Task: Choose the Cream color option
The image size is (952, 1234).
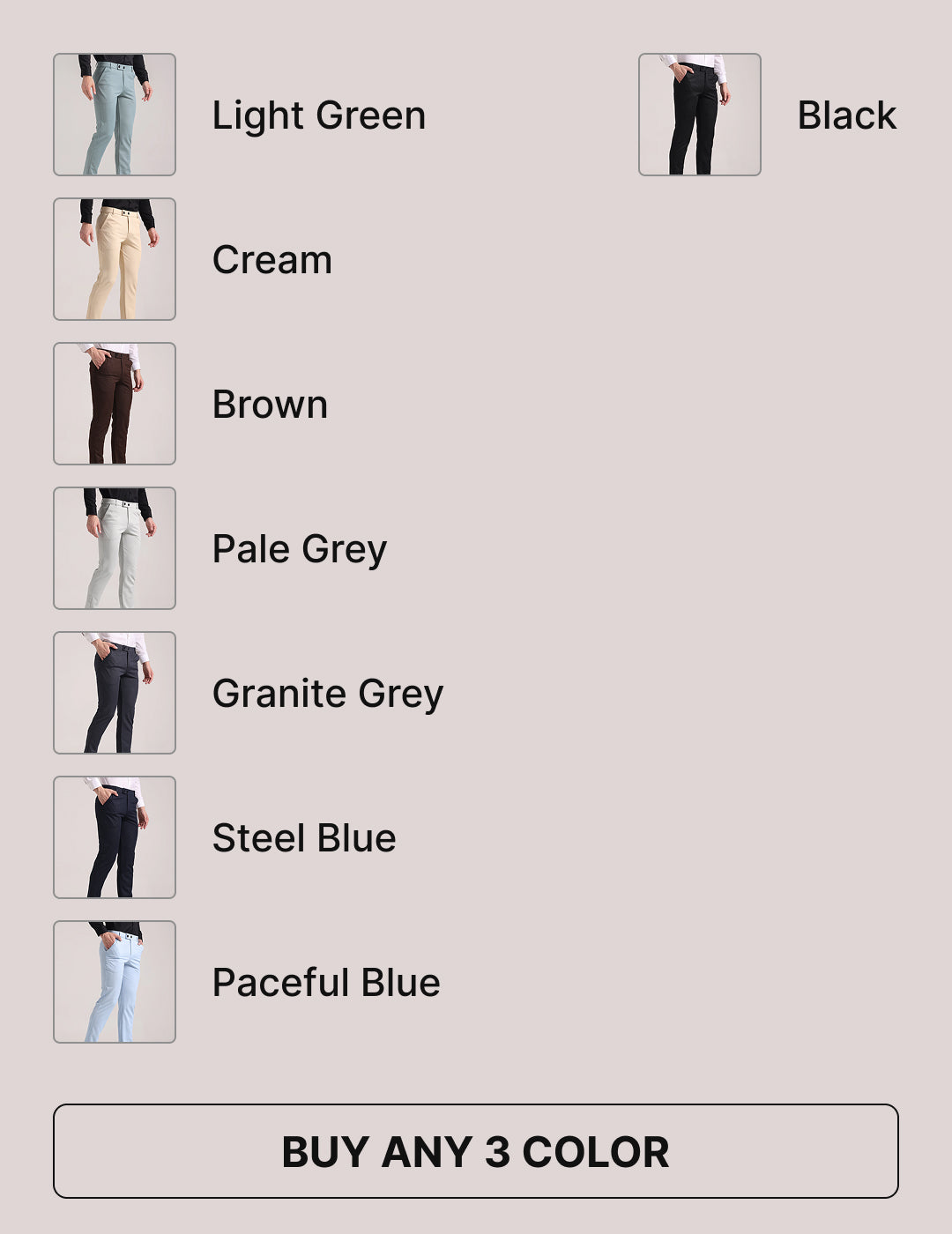Action: click(x=115, y=259)
